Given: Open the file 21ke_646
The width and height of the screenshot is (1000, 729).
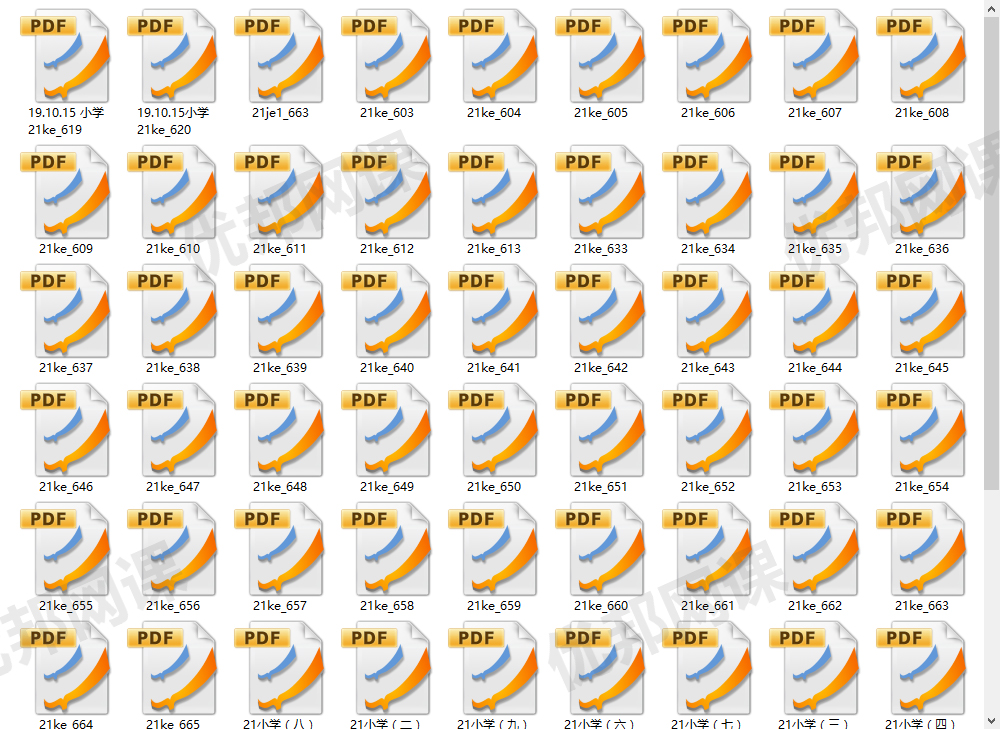Looking at the screenshot, I should coord(65,432).
